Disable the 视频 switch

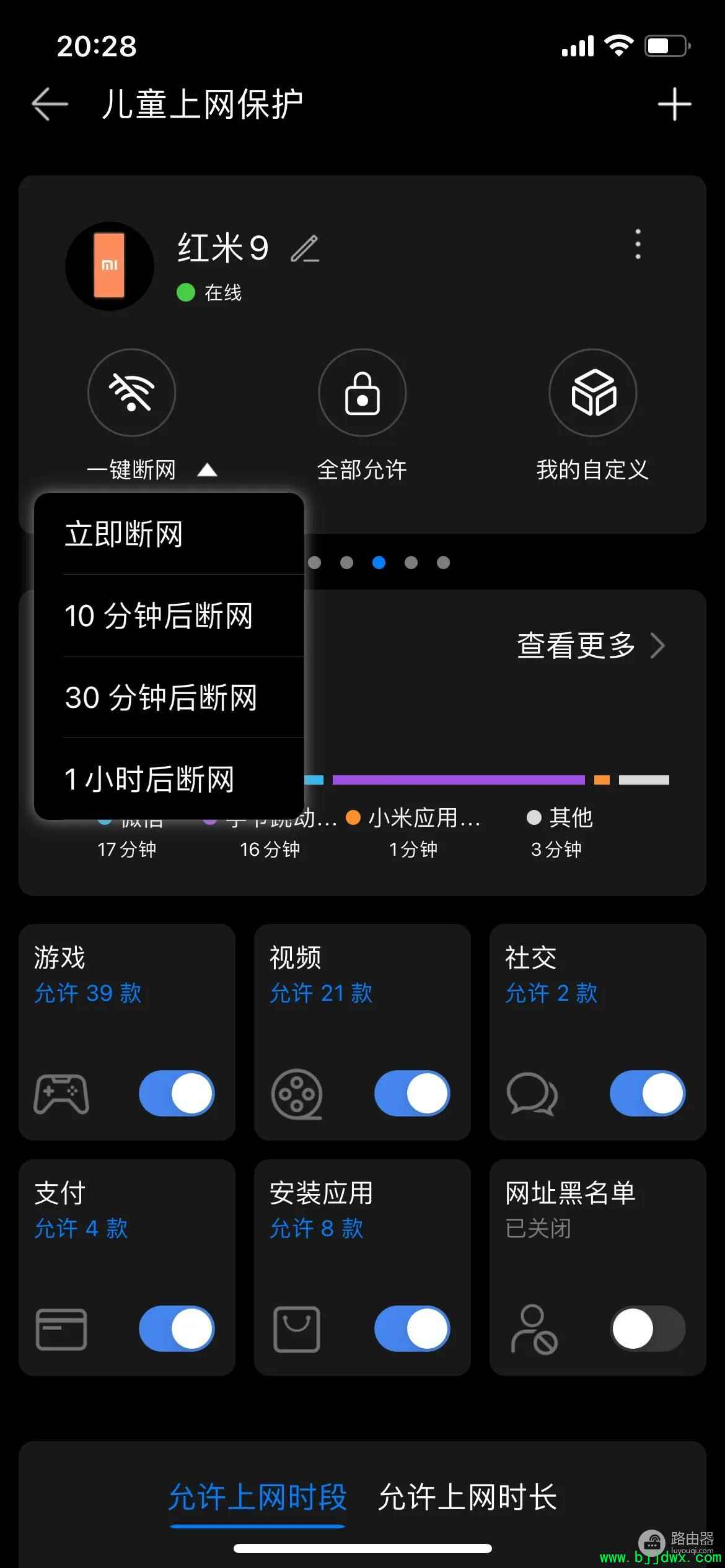(x=412, y=1093)
